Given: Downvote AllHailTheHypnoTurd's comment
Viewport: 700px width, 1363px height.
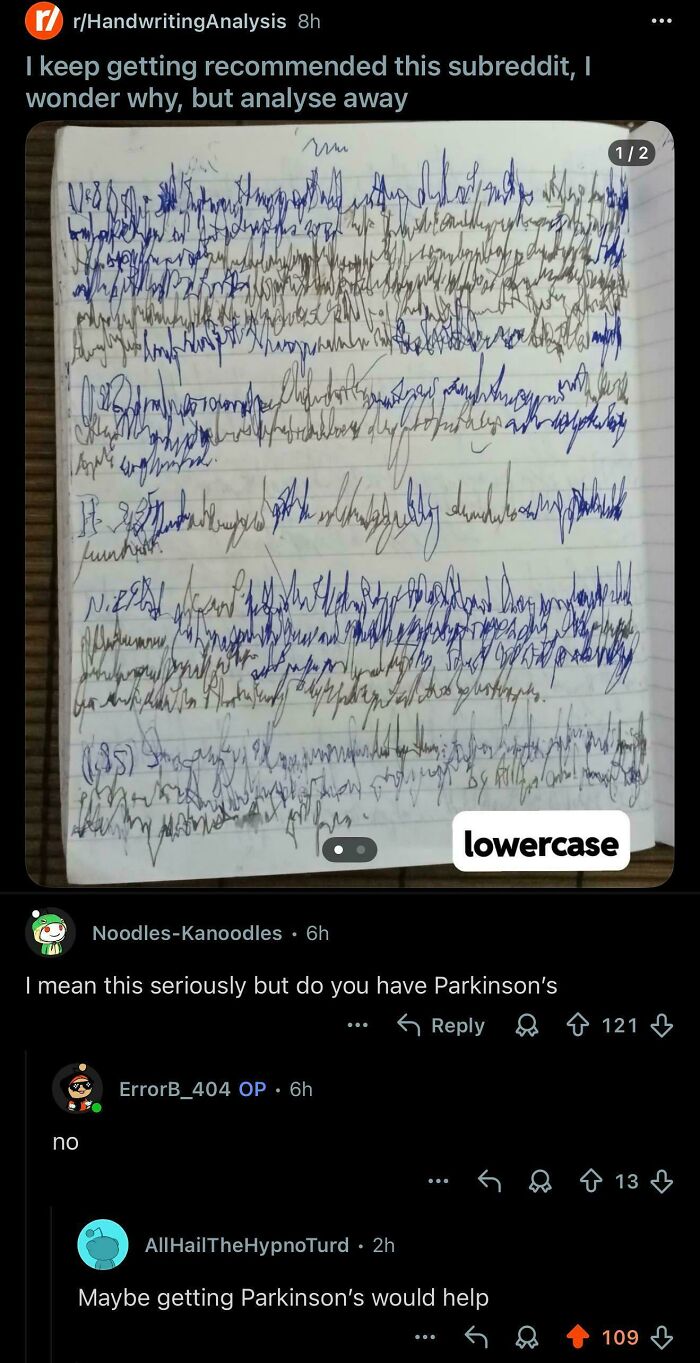Looking at the screenshot, I should tap(661, 1336).
